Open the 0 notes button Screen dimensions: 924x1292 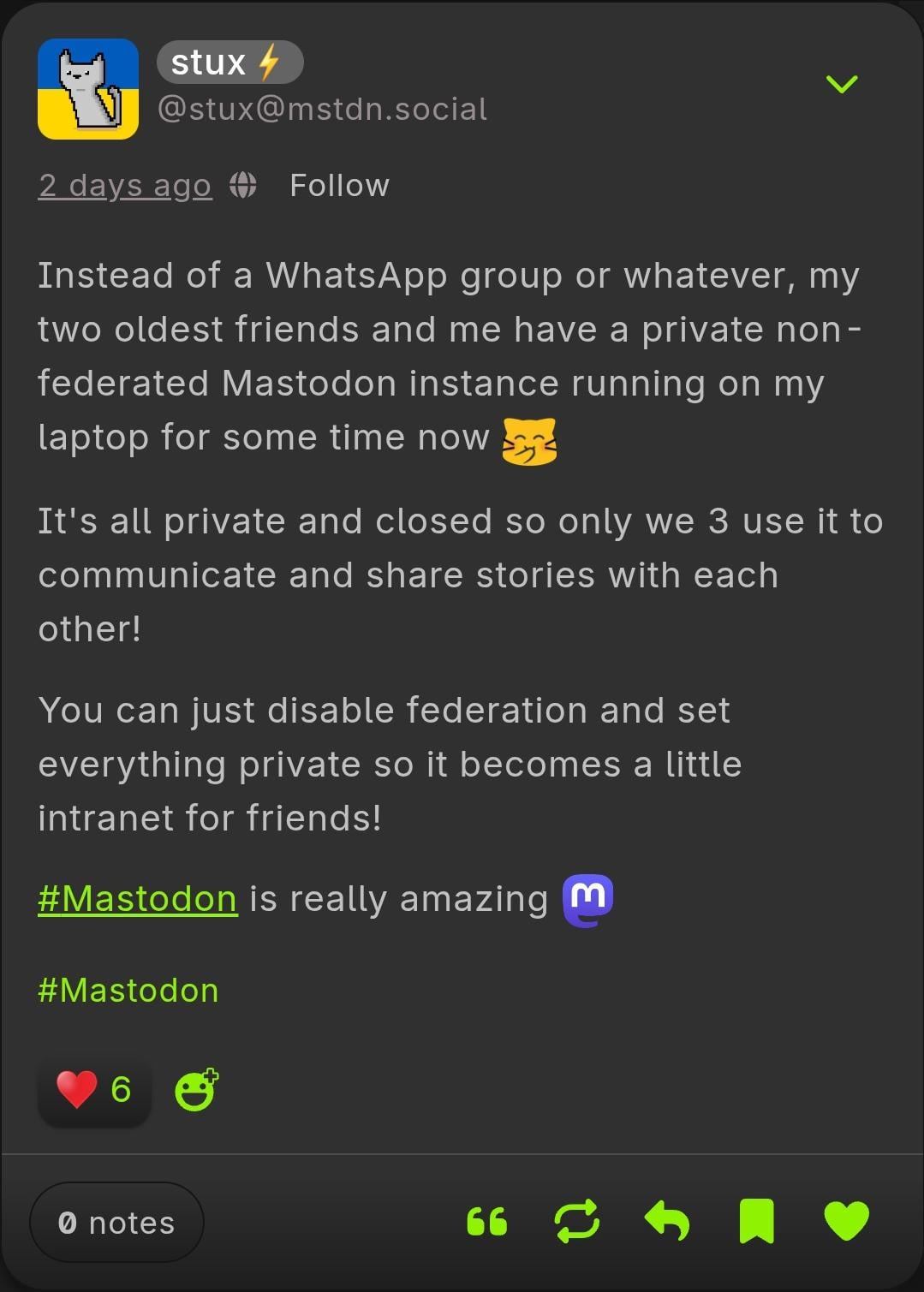(116, 1223)
